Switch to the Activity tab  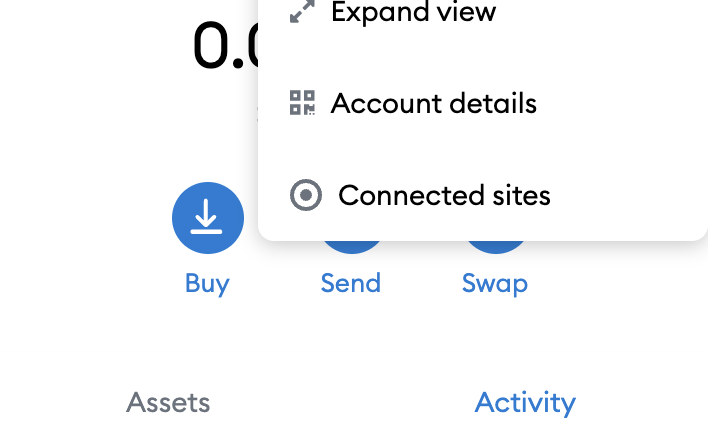click(525, 402)
